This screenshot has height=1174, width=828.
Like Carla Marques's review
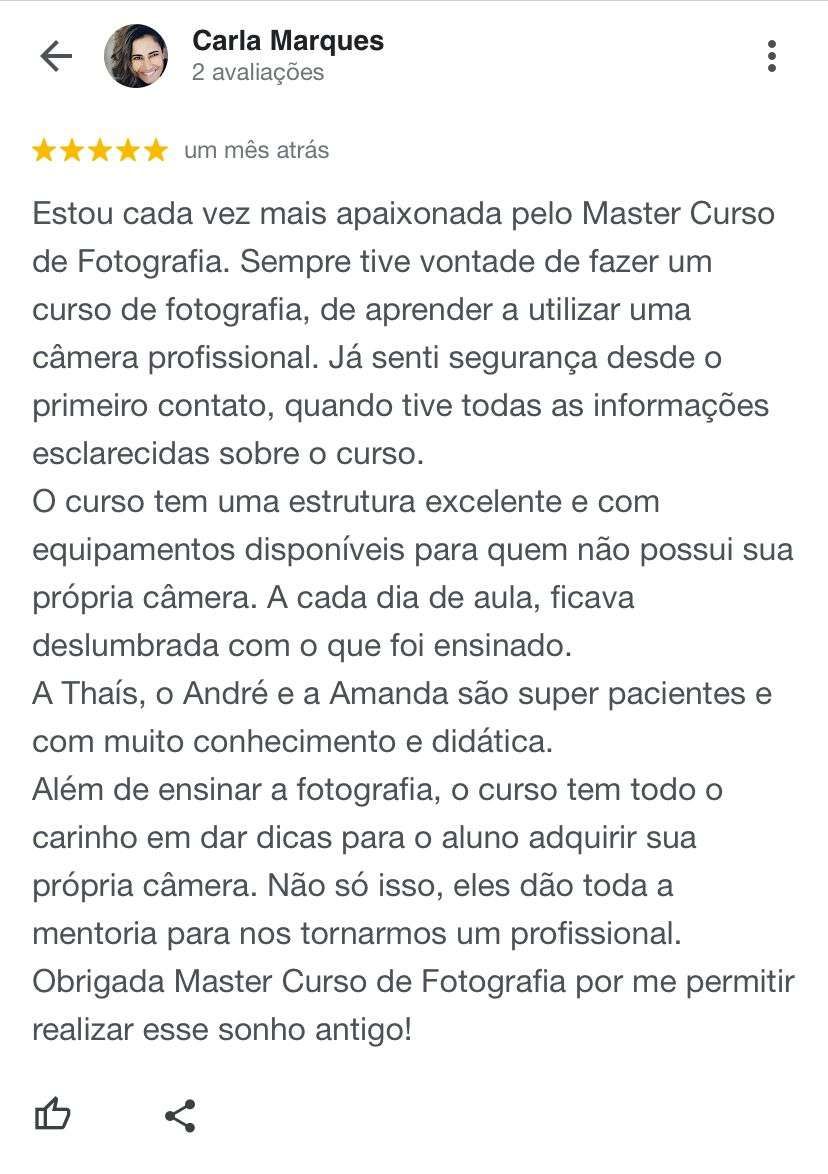click(x=53, y=1114)
